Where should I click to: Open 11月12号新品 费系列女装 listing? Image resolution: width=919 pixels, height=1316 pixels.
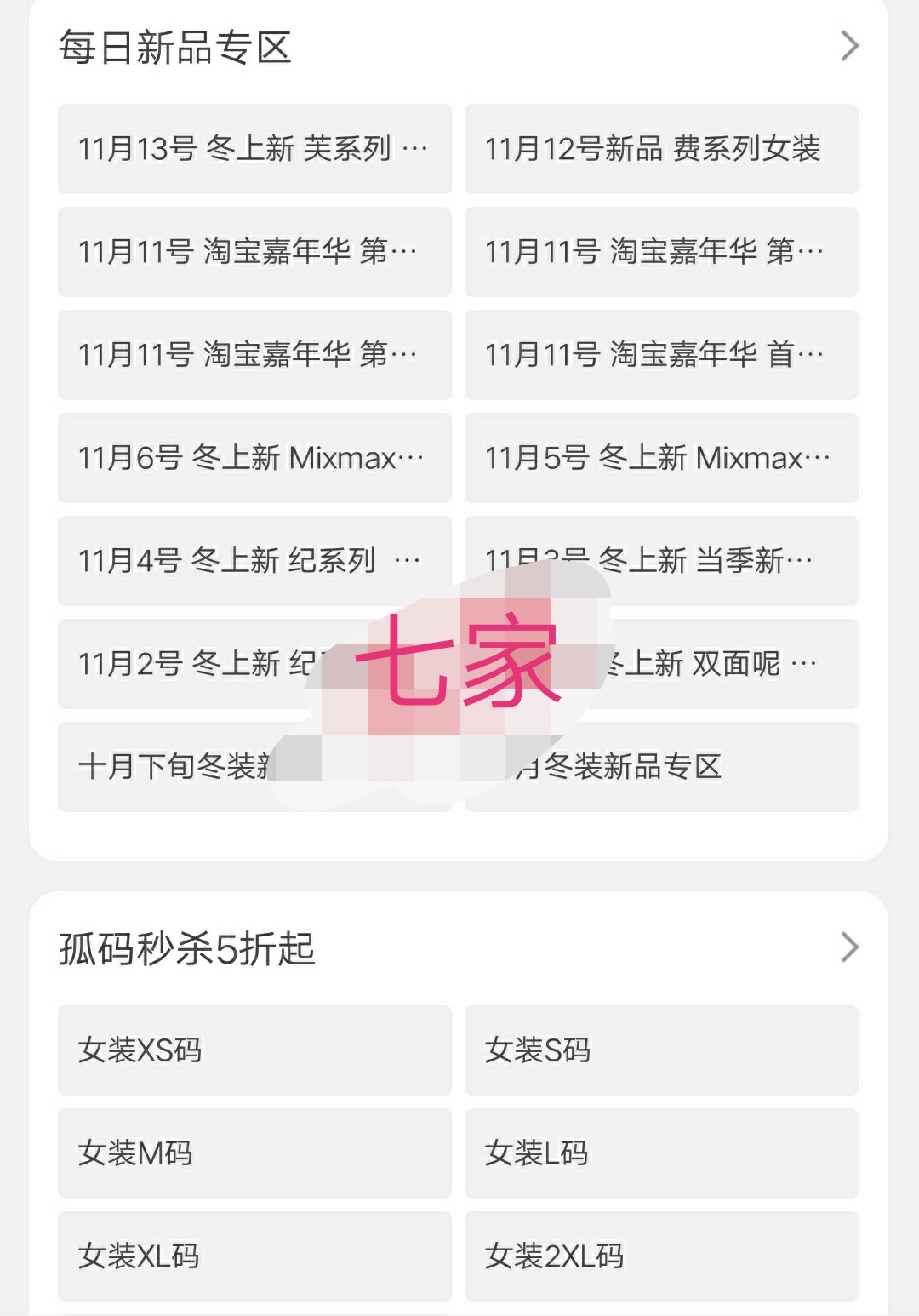click(661, 148)
